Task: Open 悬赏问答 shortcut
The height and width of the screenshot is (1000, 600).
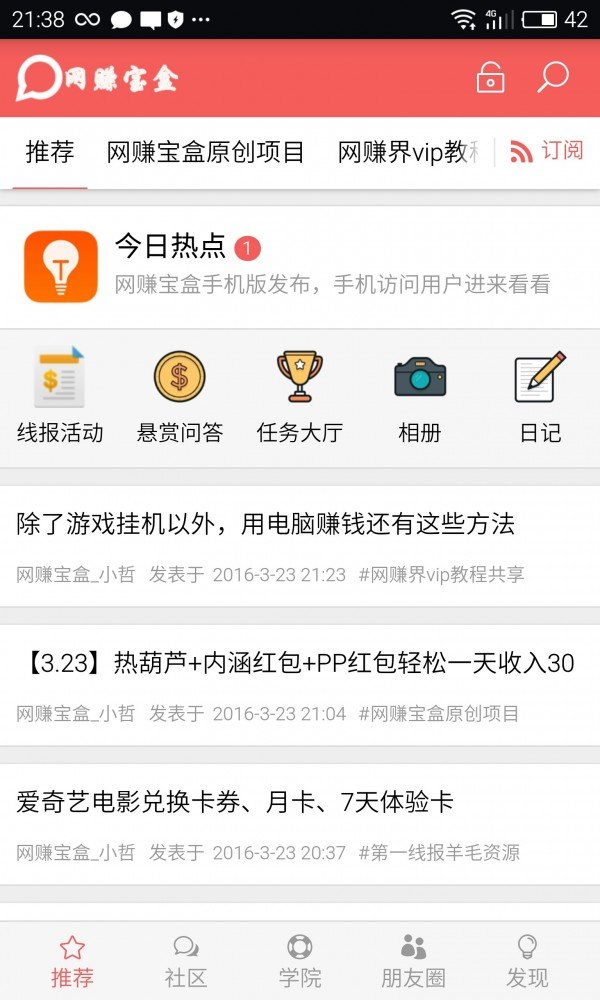Action: [180, 395]
